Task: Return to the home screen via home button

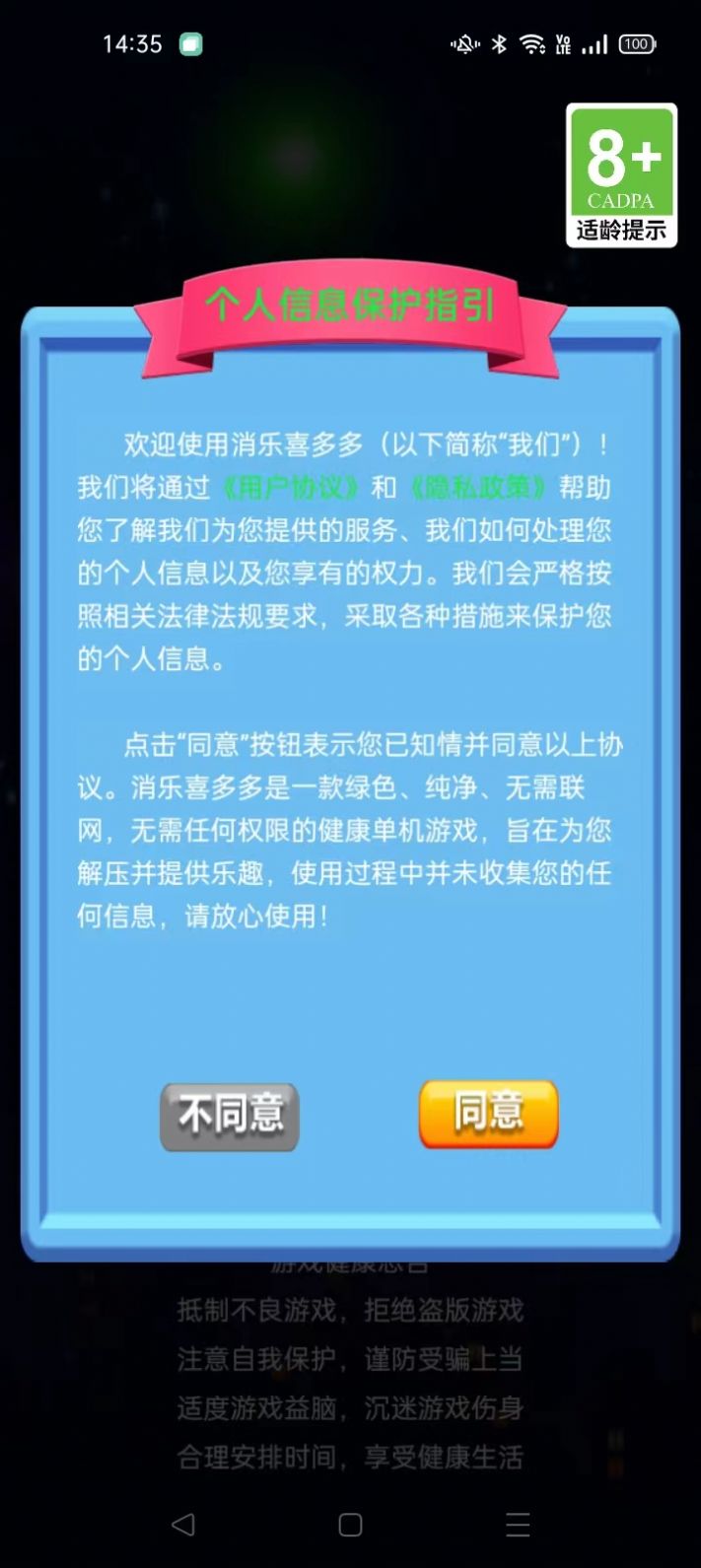Action: coord(350,1525)
